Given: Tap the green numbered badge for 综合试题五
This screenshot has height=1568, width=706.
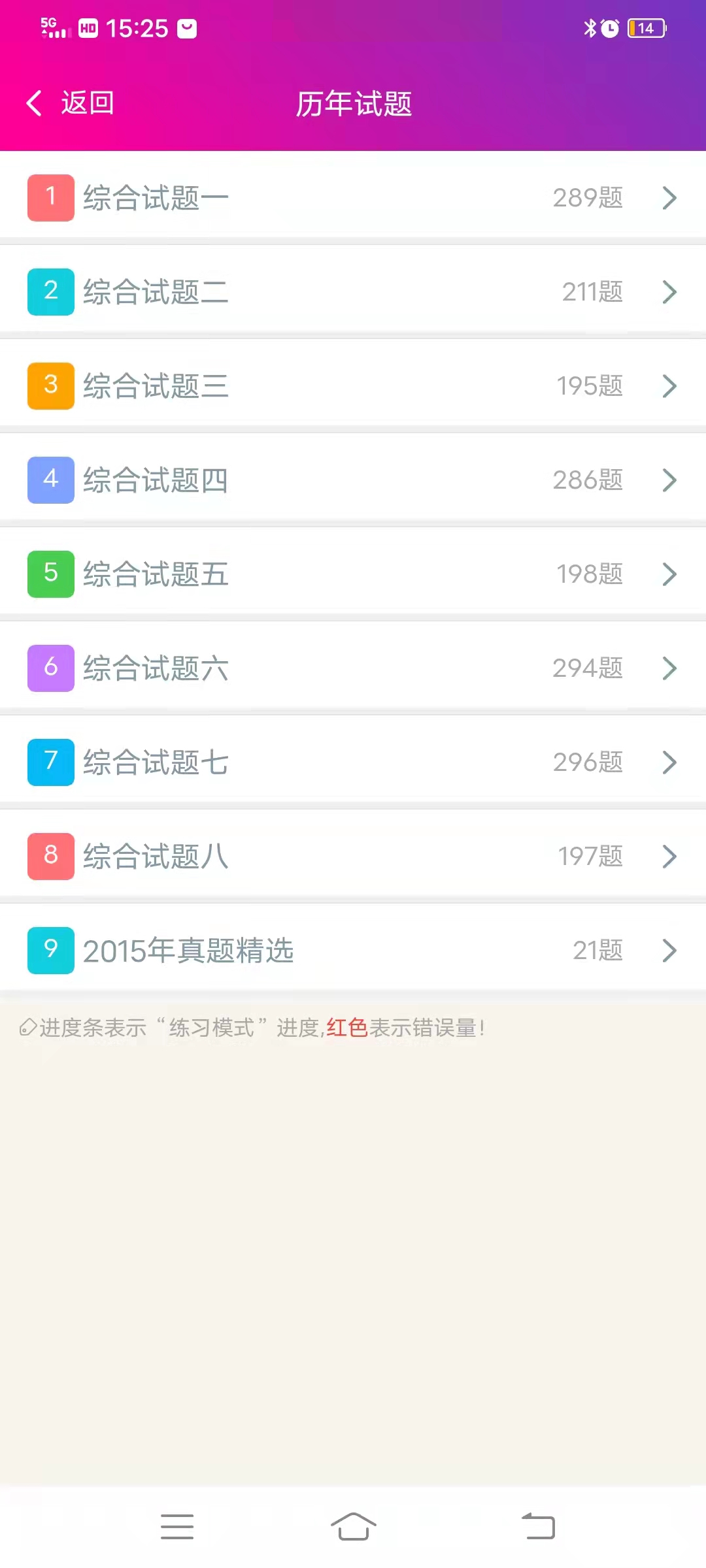Looking at the screenshot, I should pyautogui.click(x=50, y=573).
